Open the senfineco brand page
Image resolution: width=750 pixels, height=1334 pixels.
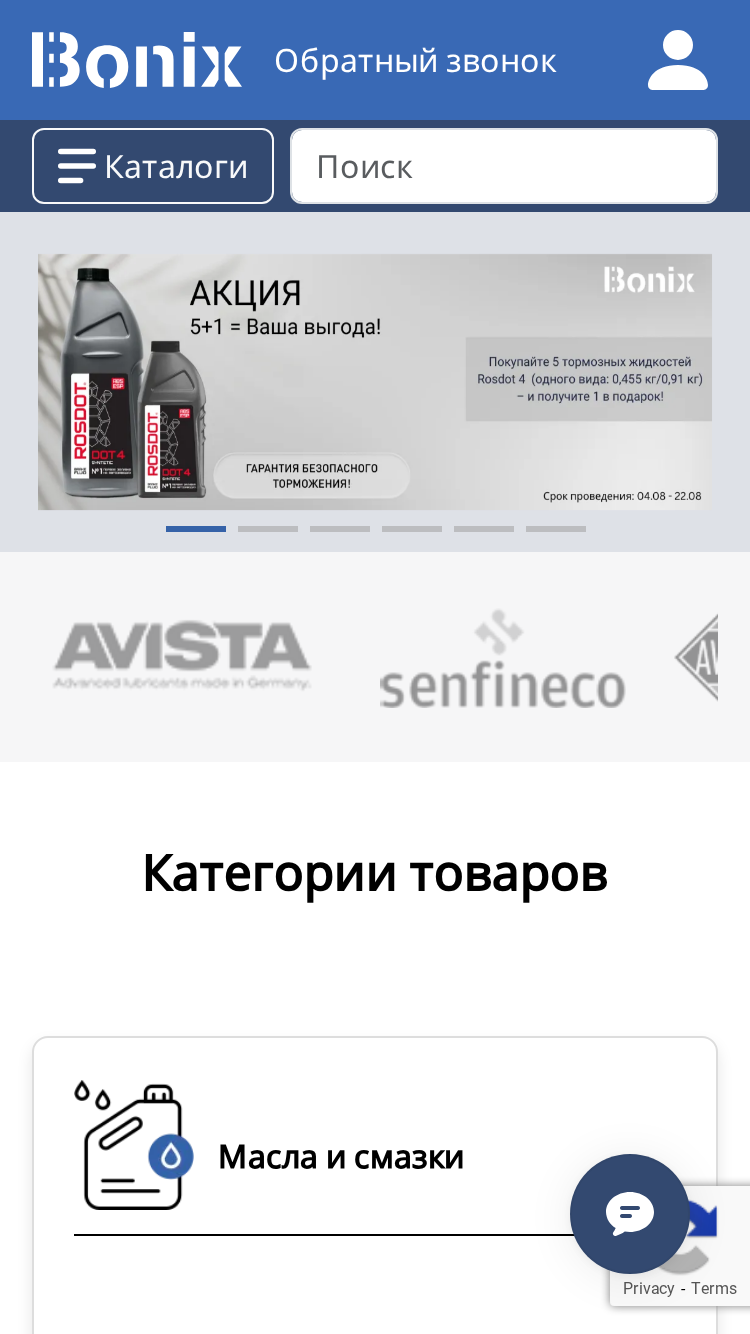tap(503, 660)
